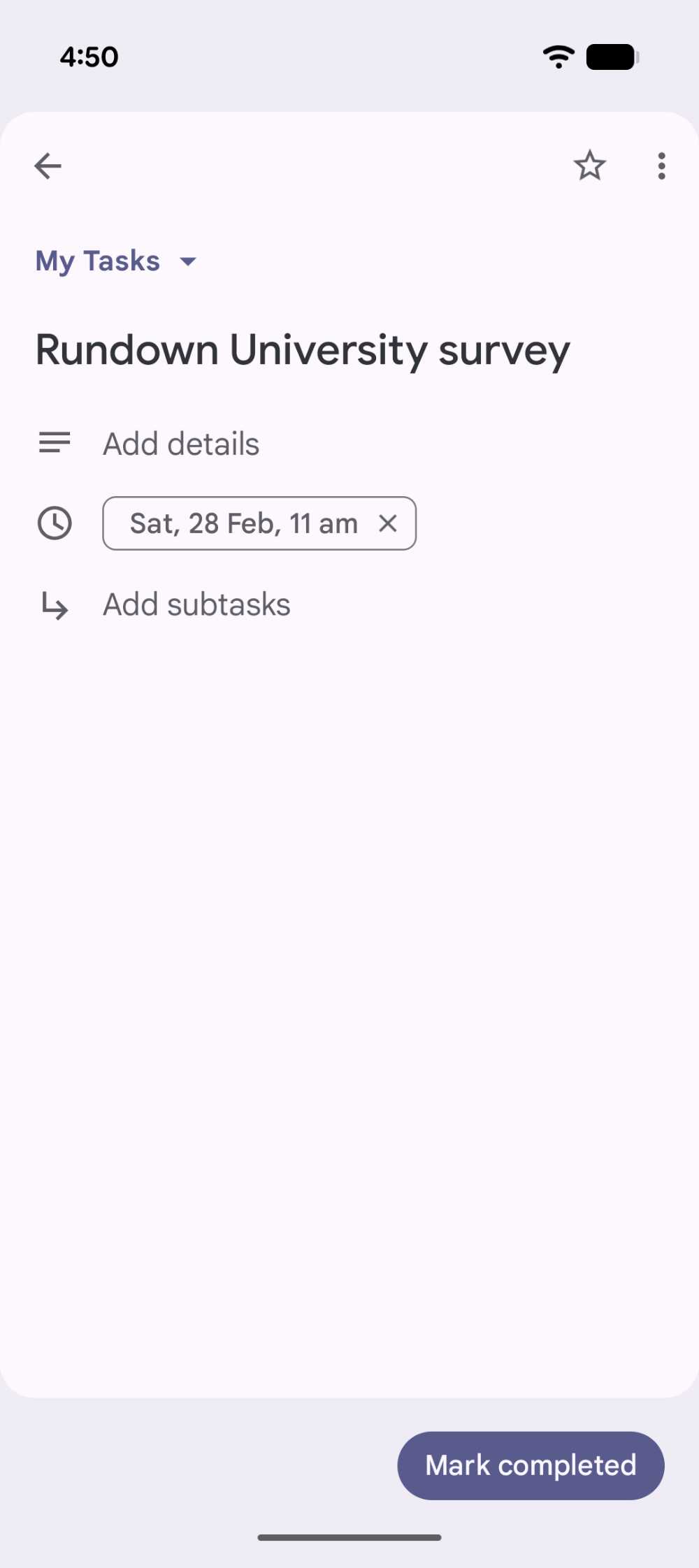
Task: Click the dropdown arrow next to My Tasks
Action: coord(187,261)
